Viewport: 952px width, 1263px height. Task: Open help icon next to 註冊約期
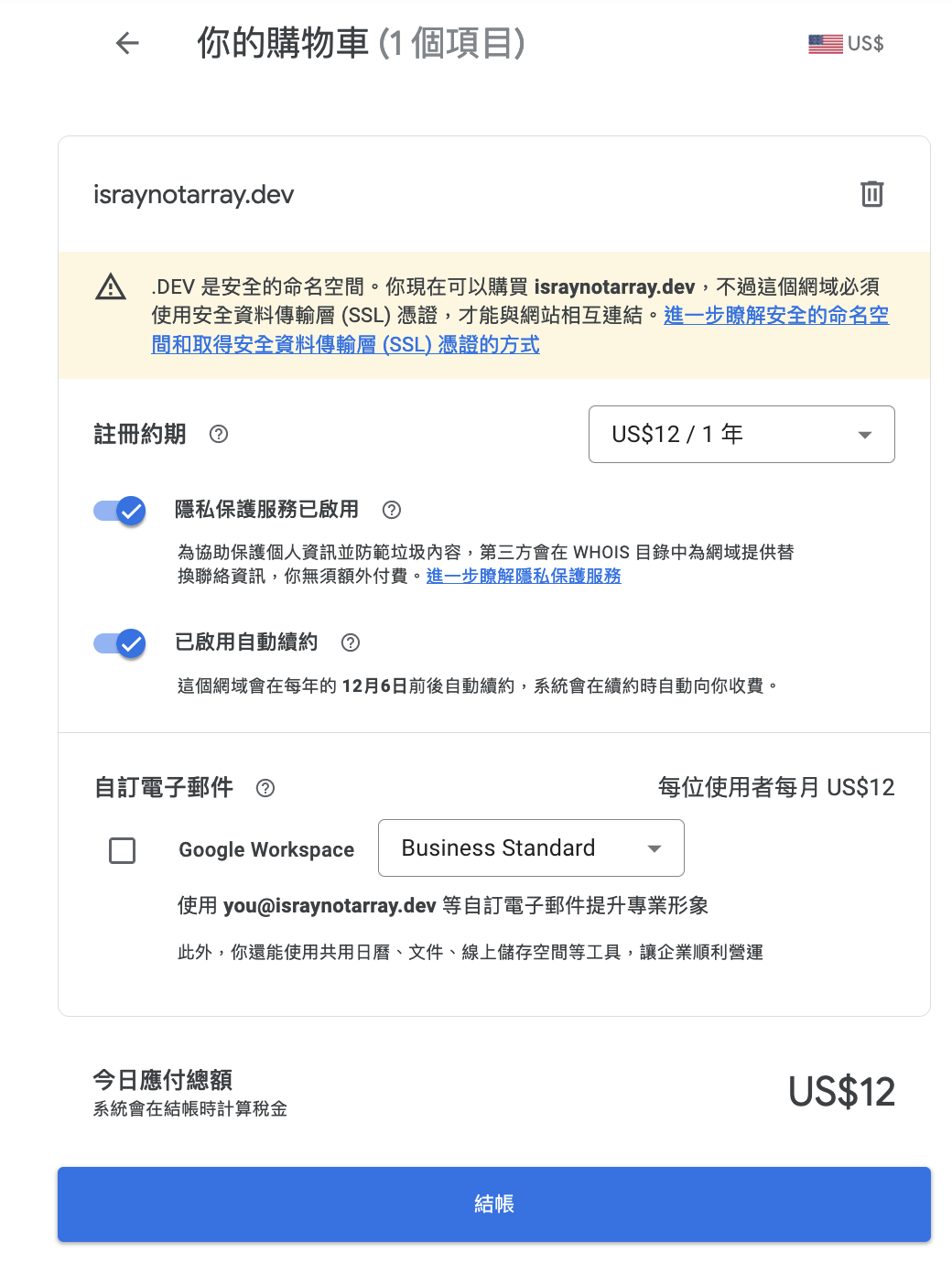click(x=219, y=434)
